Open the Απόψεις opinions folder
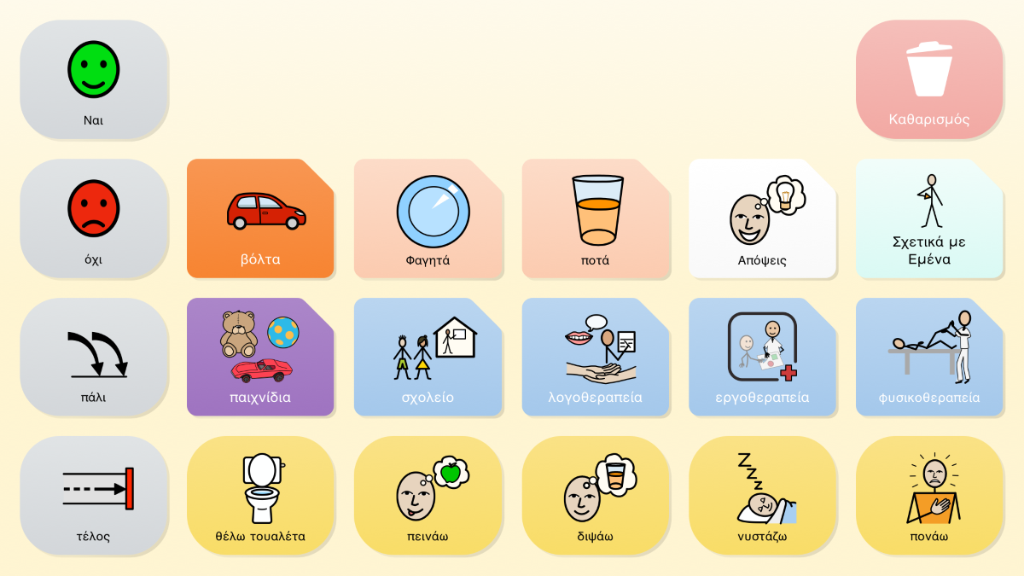This screenshot has height=576, width=1024. pyautogui.click(x=762, y=218)
